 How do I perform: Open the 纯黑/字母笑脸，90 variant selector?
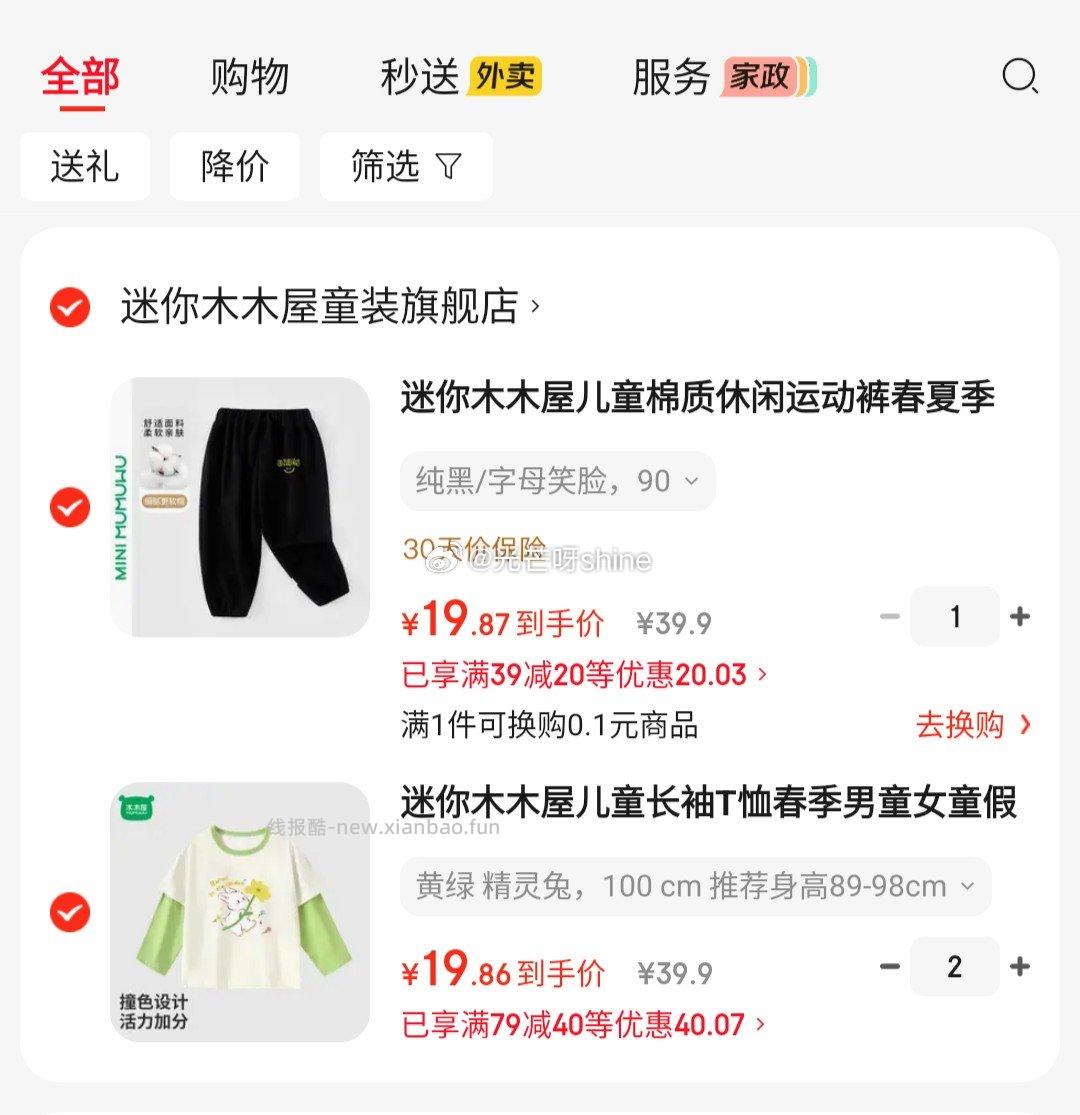coord(557,481)
